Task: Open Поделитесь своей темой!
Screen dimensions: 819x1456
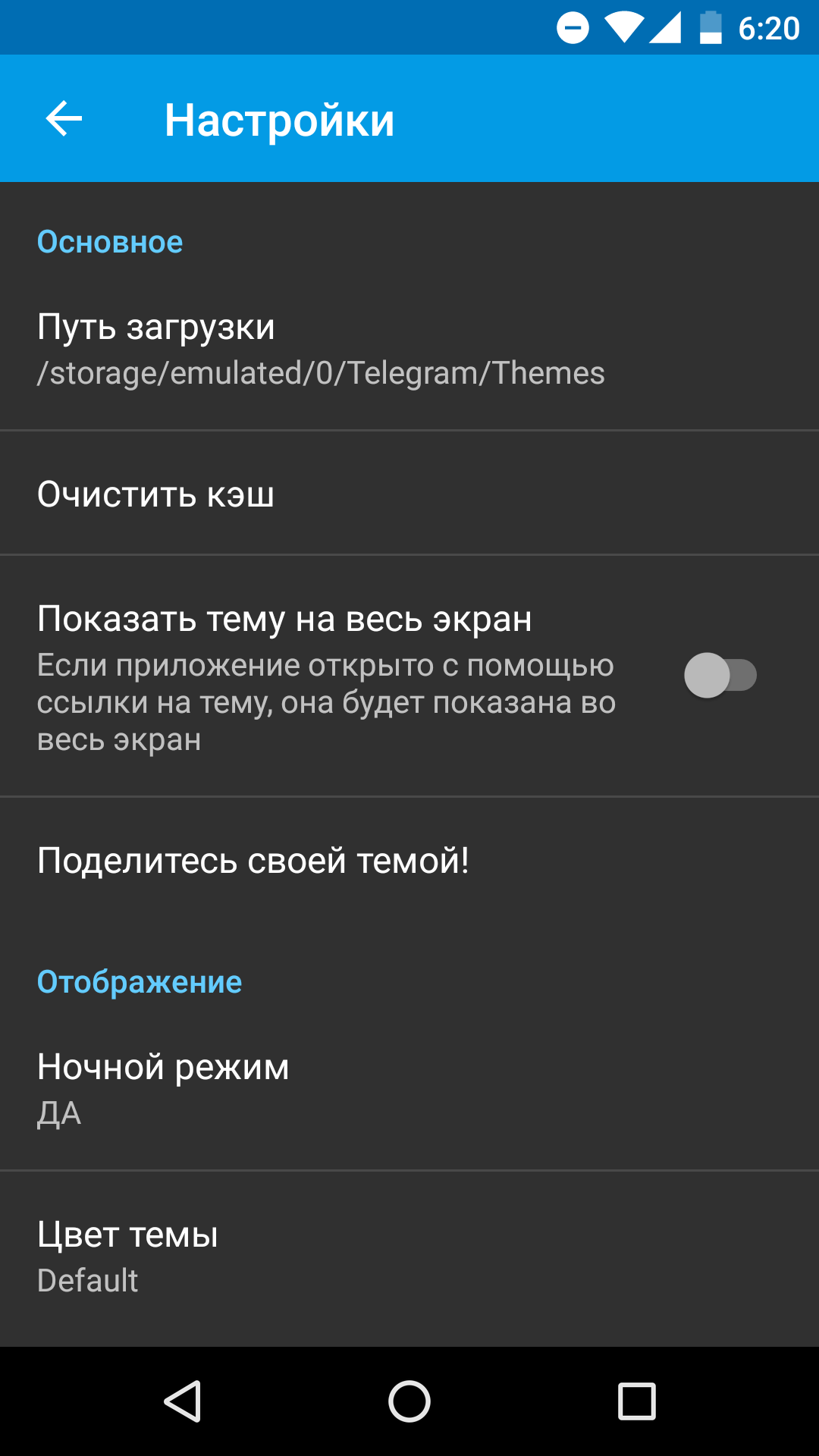Action: point(409,860)
